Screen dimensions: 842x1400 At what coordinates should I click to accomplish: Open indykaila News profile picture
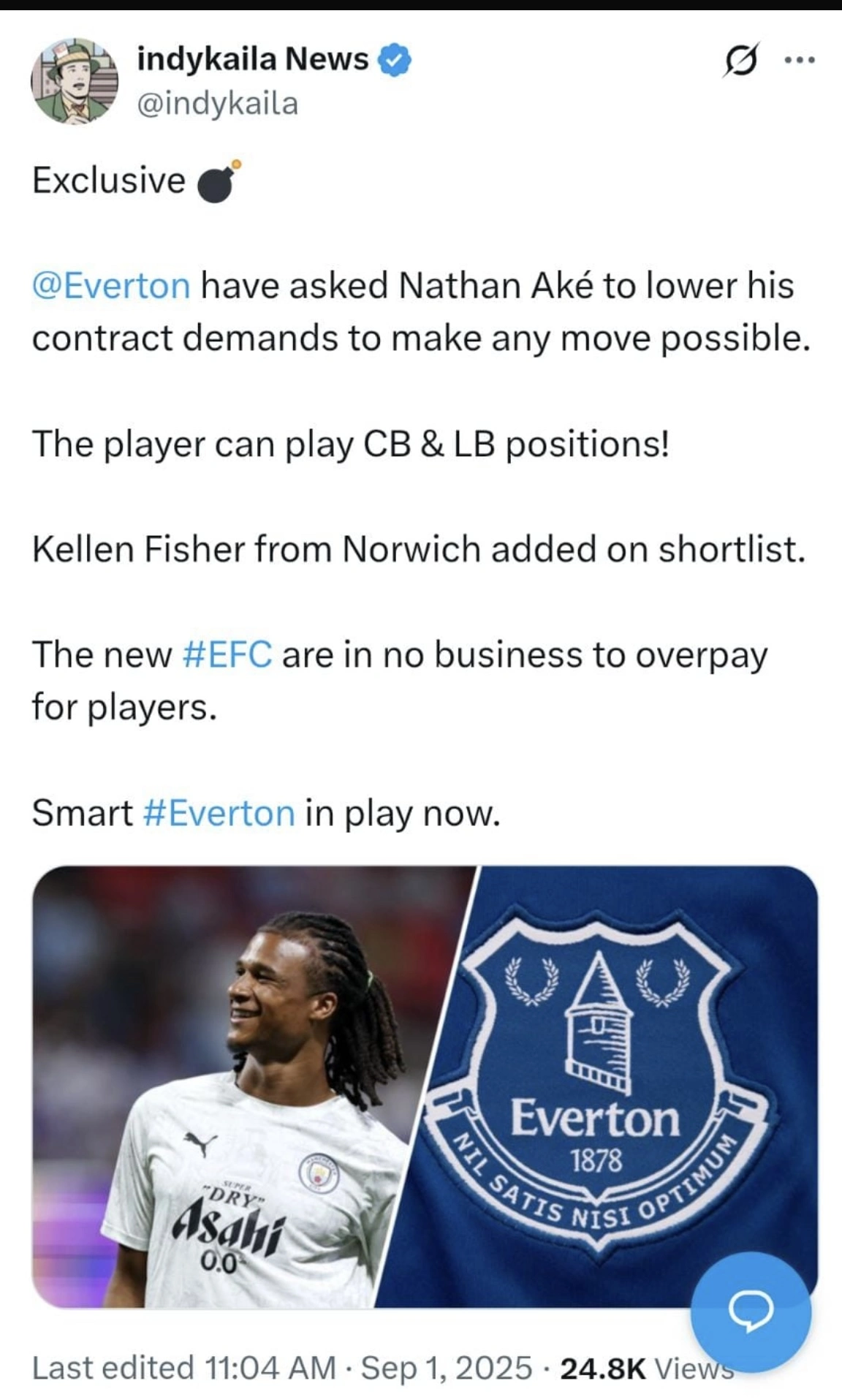(75, 81)
